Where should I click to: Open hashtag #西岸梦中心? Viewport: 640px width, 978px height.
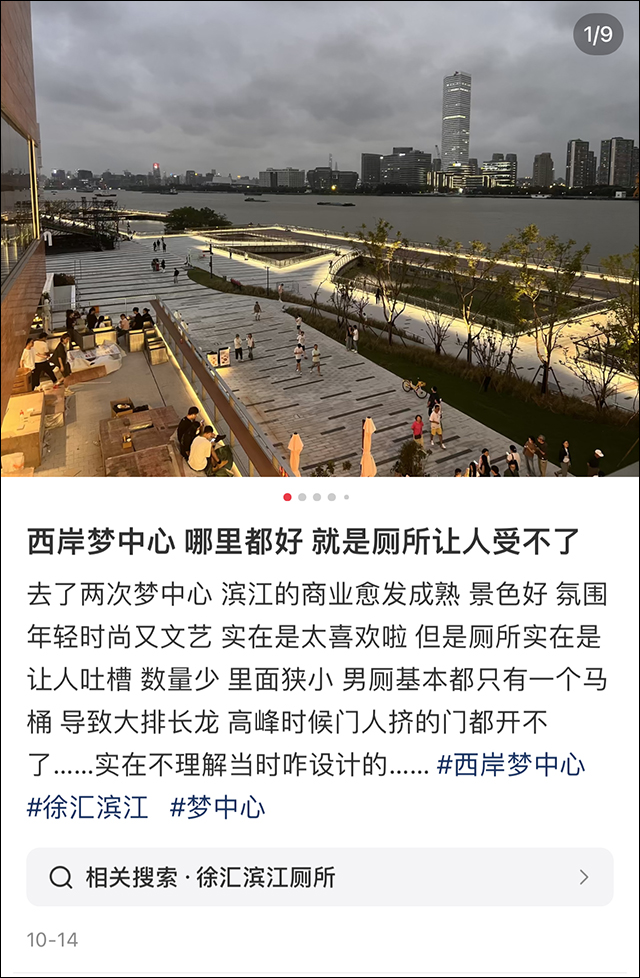click(511, 765)
